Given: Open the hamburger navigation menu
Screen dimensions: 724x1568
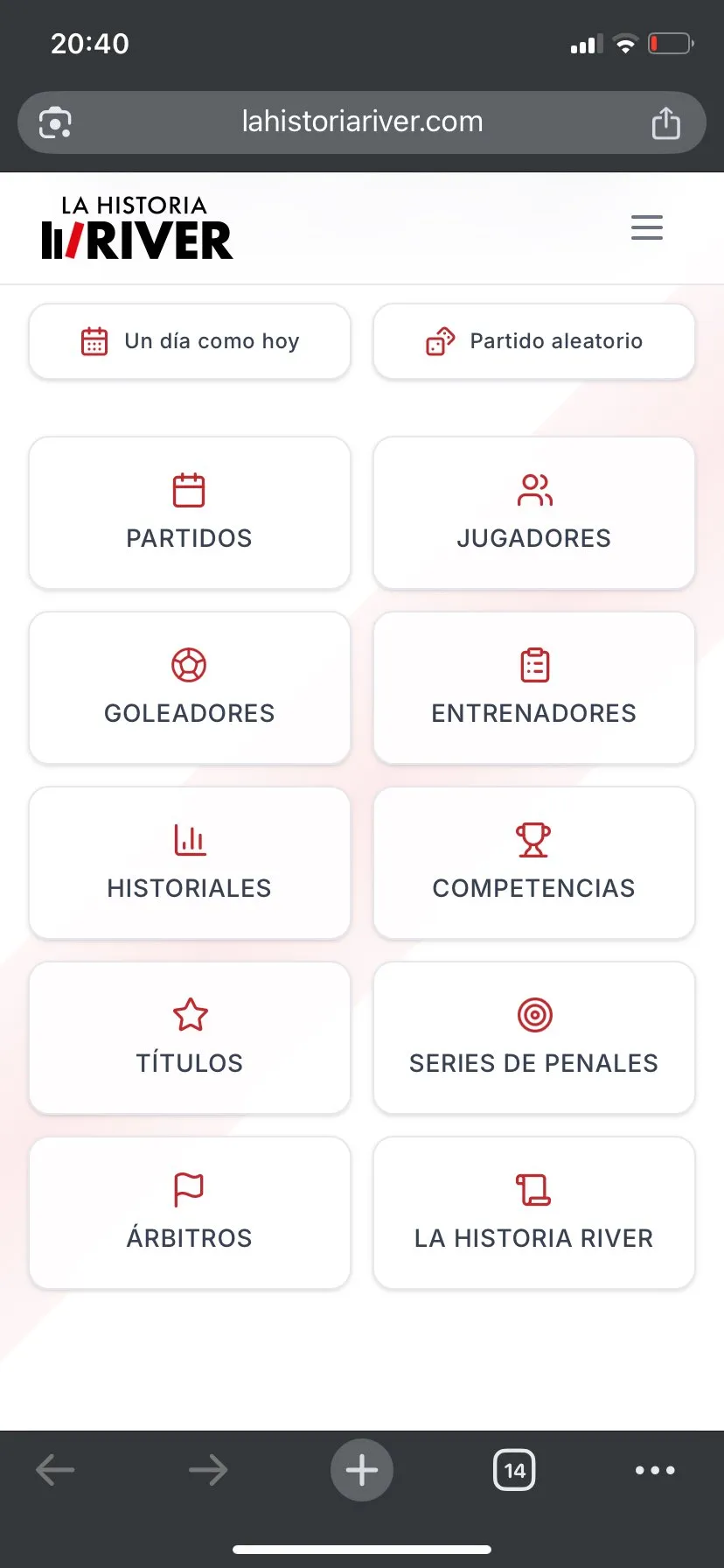Looking at the screenshot, I should click(647, 227).
